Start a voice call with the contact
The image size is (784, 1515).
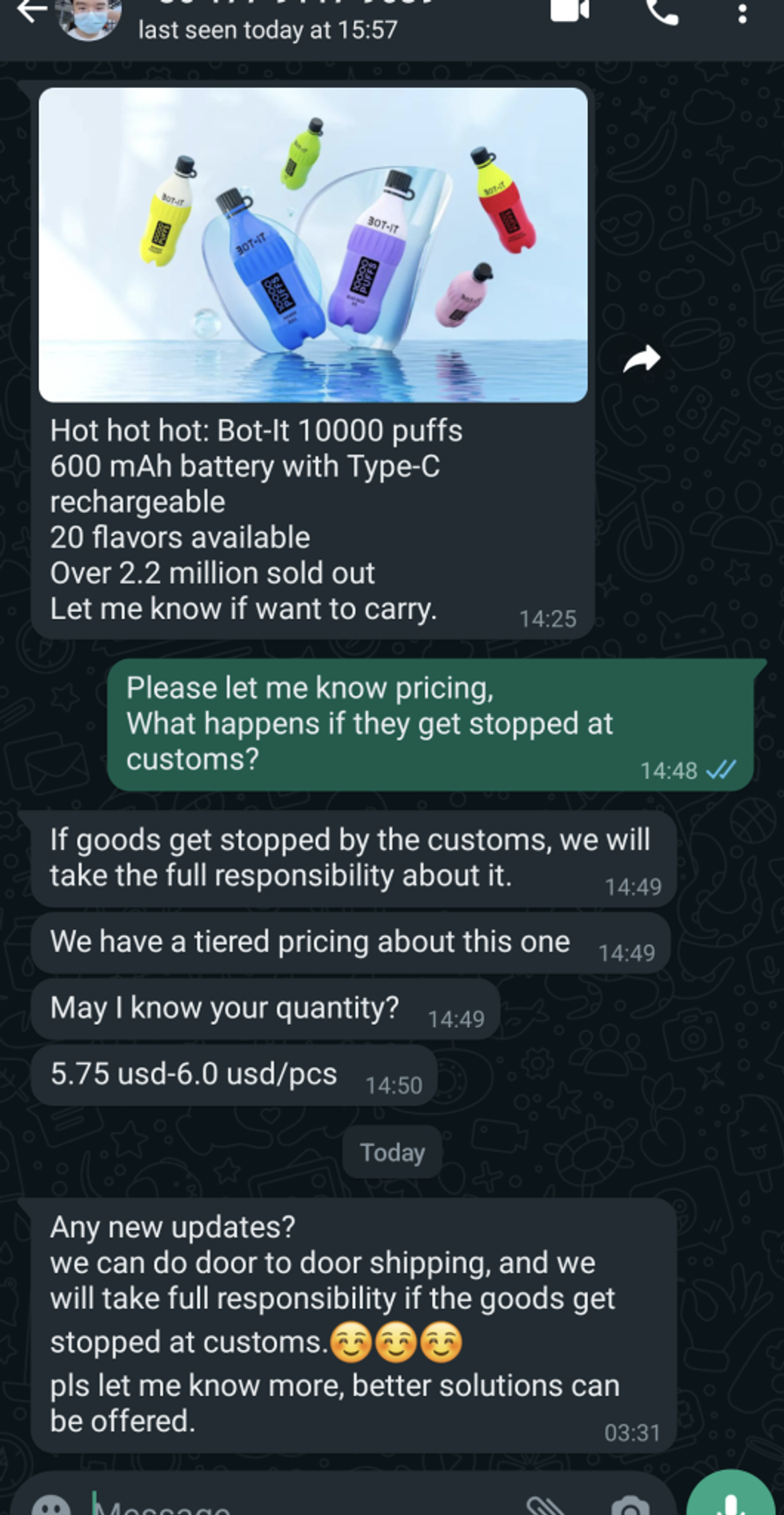tap(662, 14)
